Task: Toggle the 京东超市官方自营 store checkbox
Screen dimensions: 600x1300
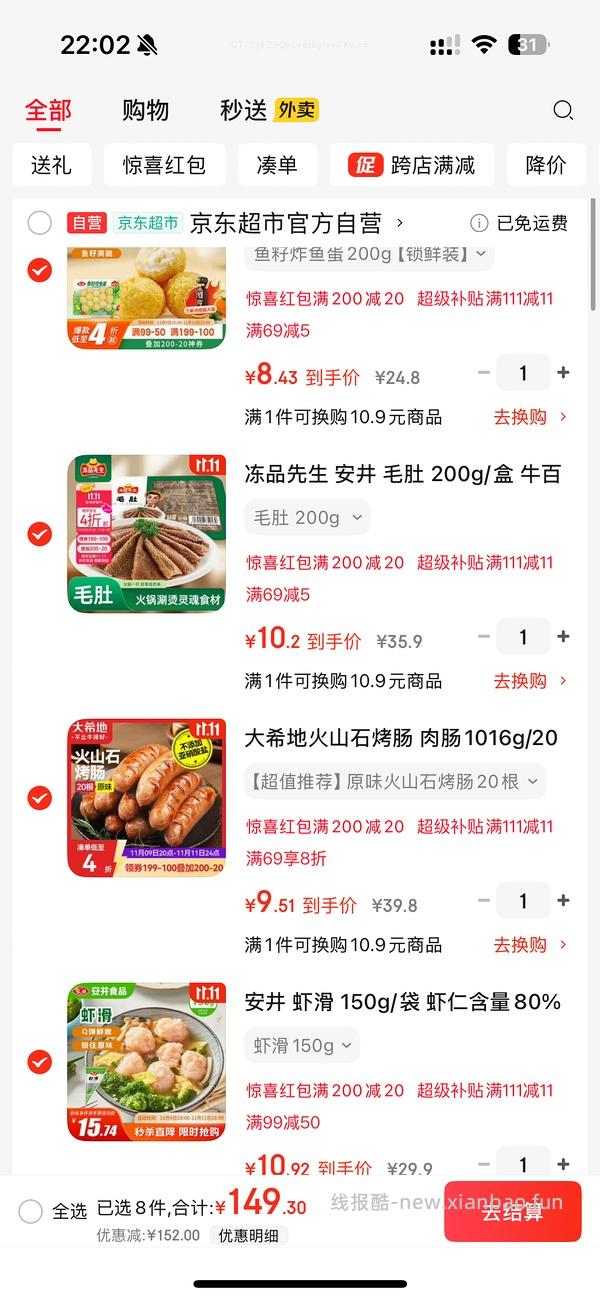Action: click(x=40, y=223)
